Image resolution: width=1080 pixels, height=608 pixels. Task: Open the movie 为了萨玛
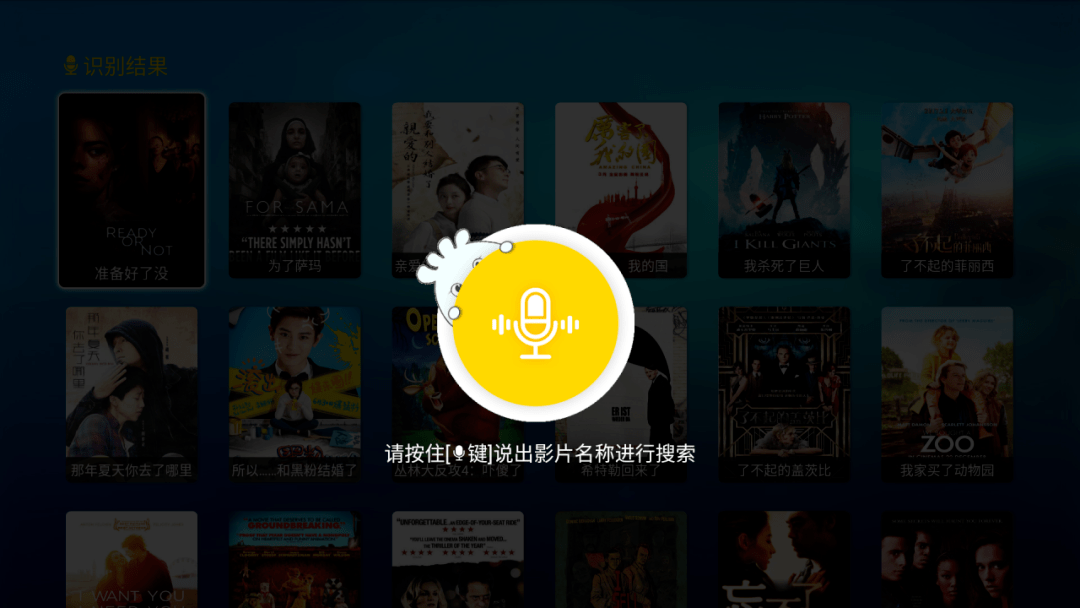coord(295,190)
